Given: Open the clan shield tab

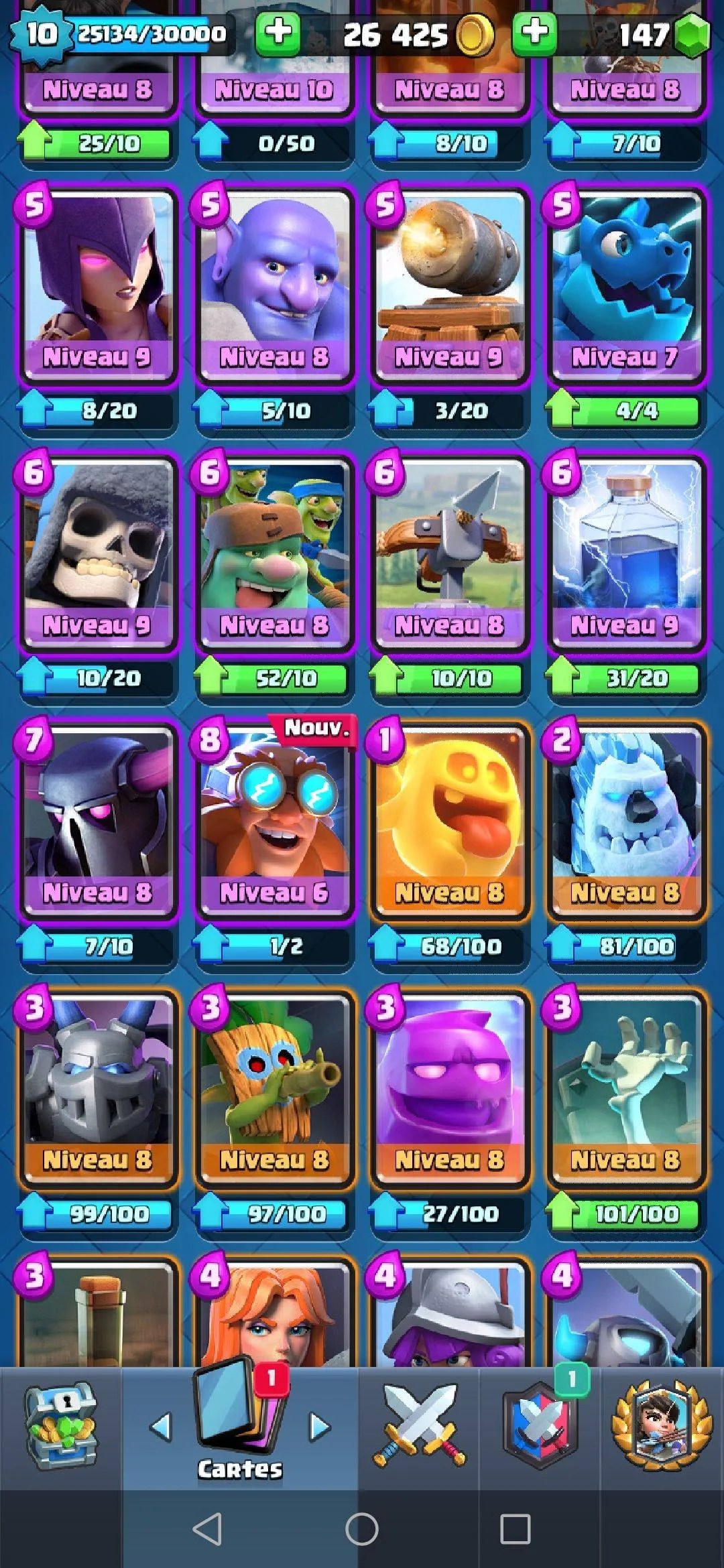Looking at the screenshot, I should (540, 1426).
